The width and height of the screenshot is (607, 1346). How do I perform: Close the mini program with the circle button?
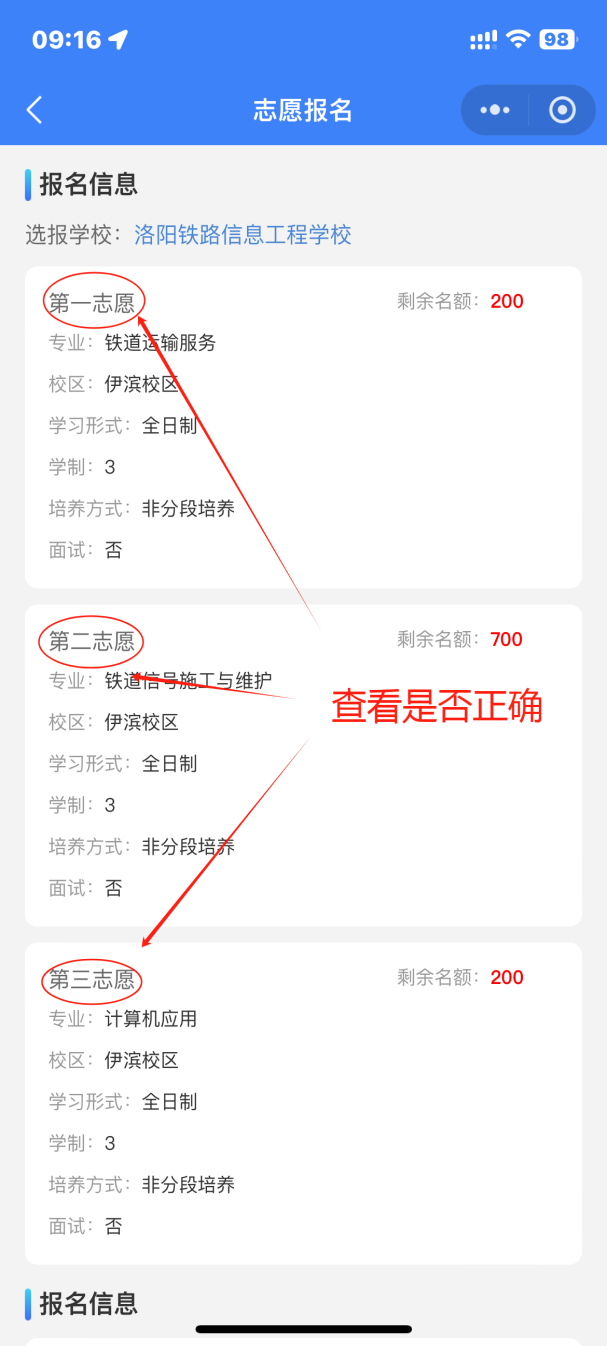[x=563, y=110]
